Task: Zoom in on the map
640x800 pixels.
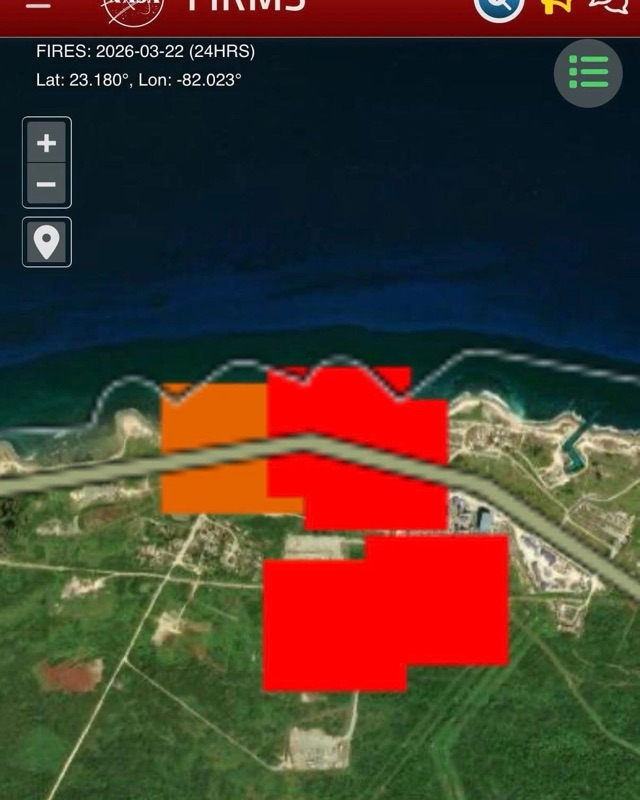Action: [x=46, y=143]
